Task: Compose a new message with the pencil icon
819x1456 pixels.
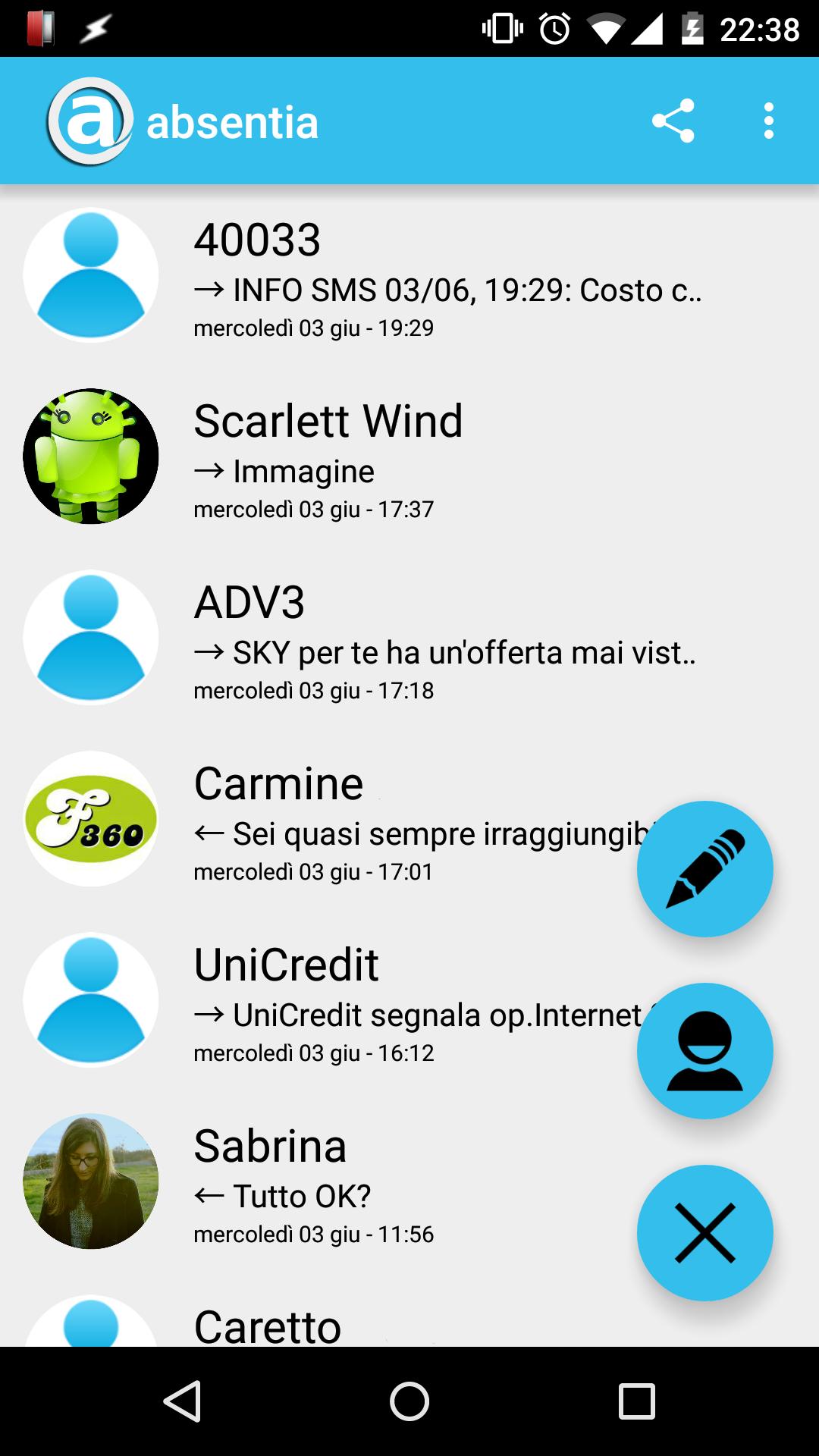Action: pyautogui.click(x=704, y=868)
